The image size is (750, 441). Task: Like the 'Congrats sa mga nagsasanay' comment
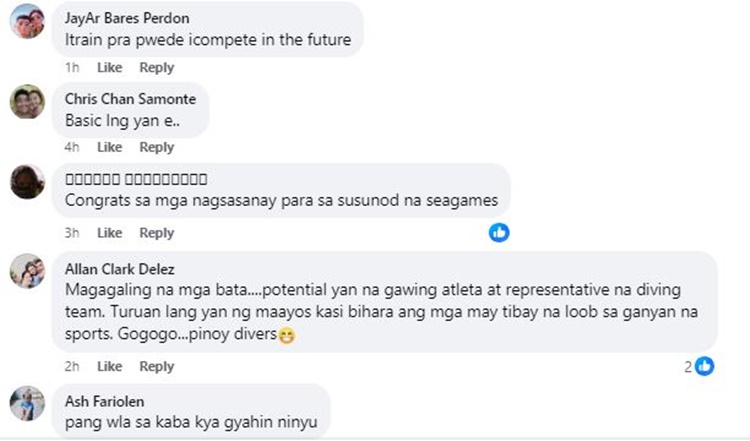(110, 233)
